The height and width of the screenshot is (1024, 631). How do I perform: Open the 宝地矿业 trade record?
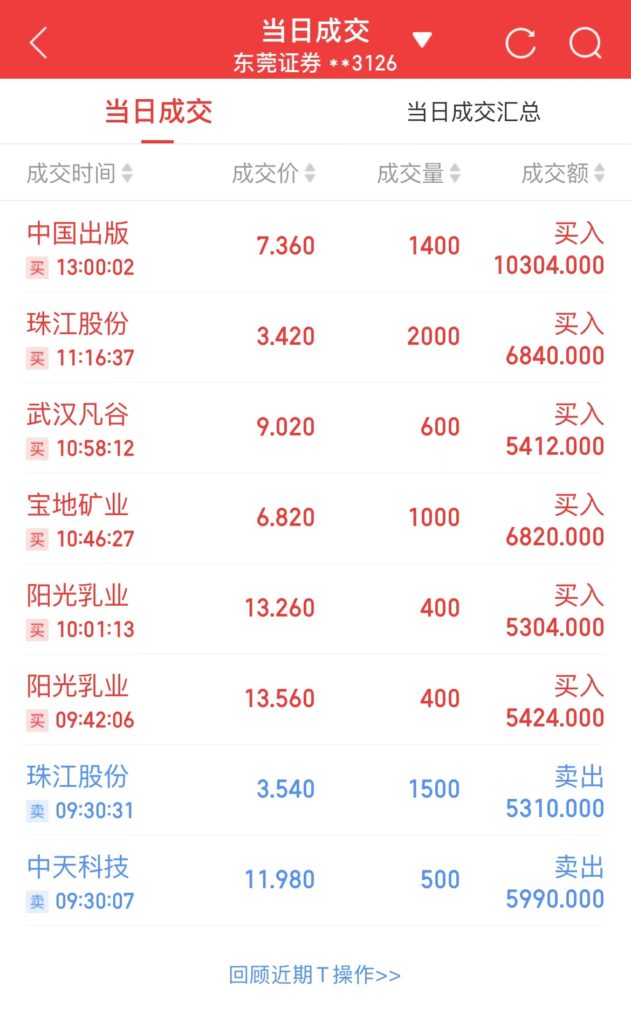[x=316, y=519]
